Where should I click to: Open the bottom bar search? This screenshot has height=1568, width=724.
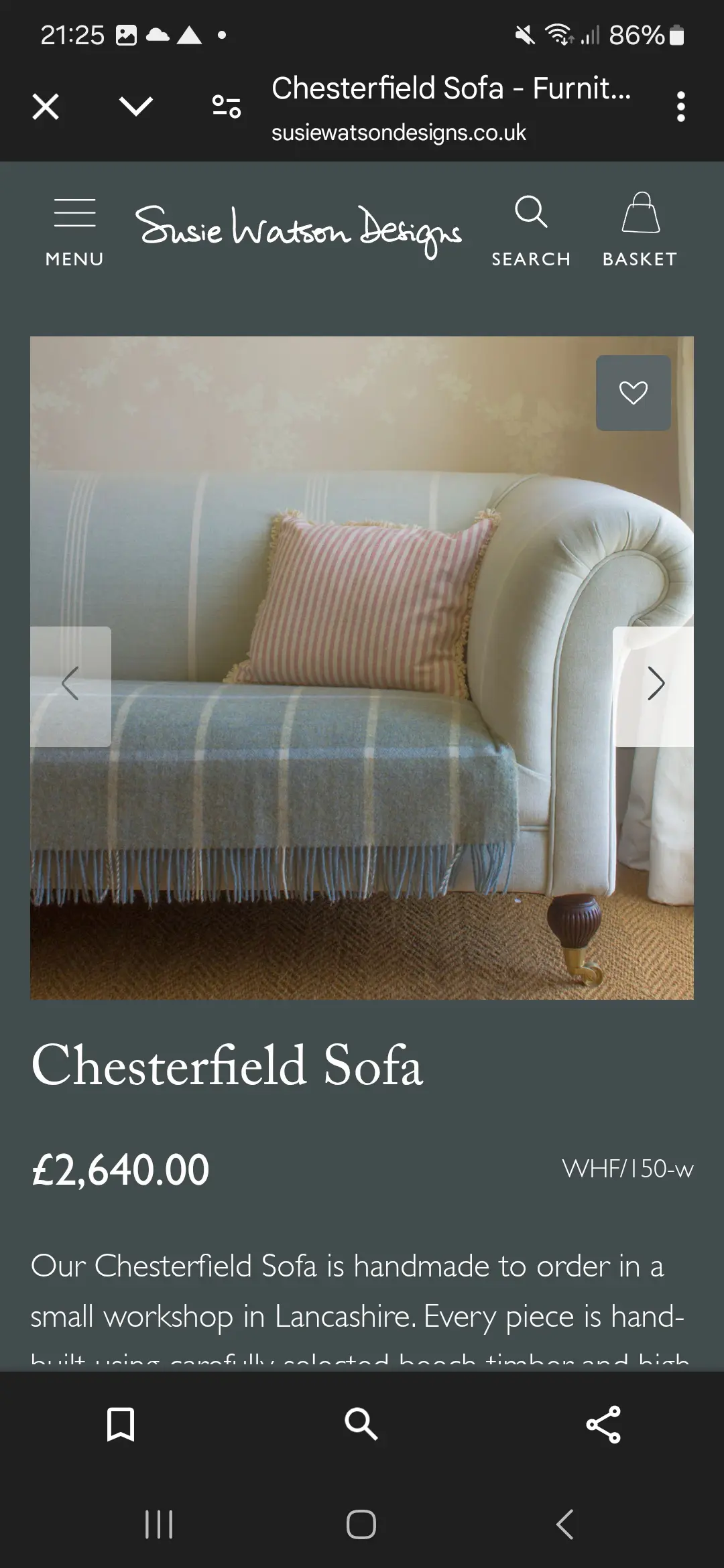pyautogui.click(x=361, y=1424)
